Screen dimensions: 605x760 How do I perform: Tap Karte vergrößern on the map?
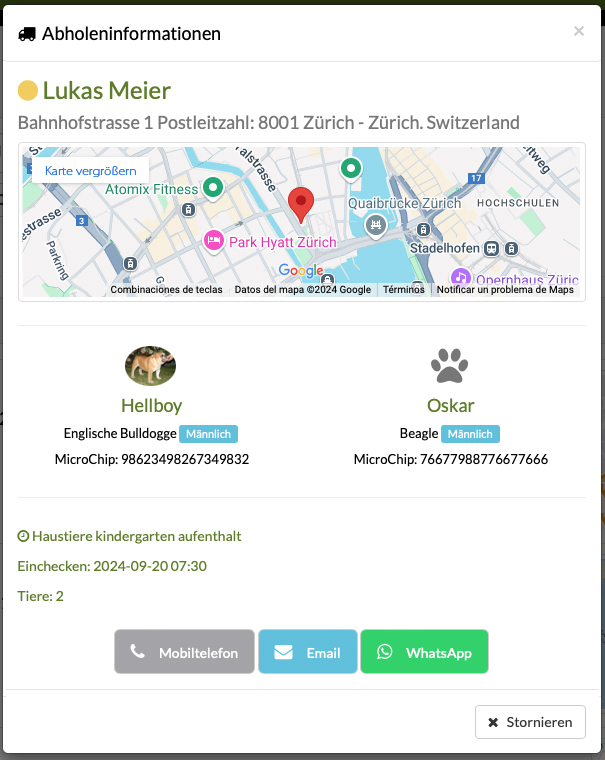90,170
